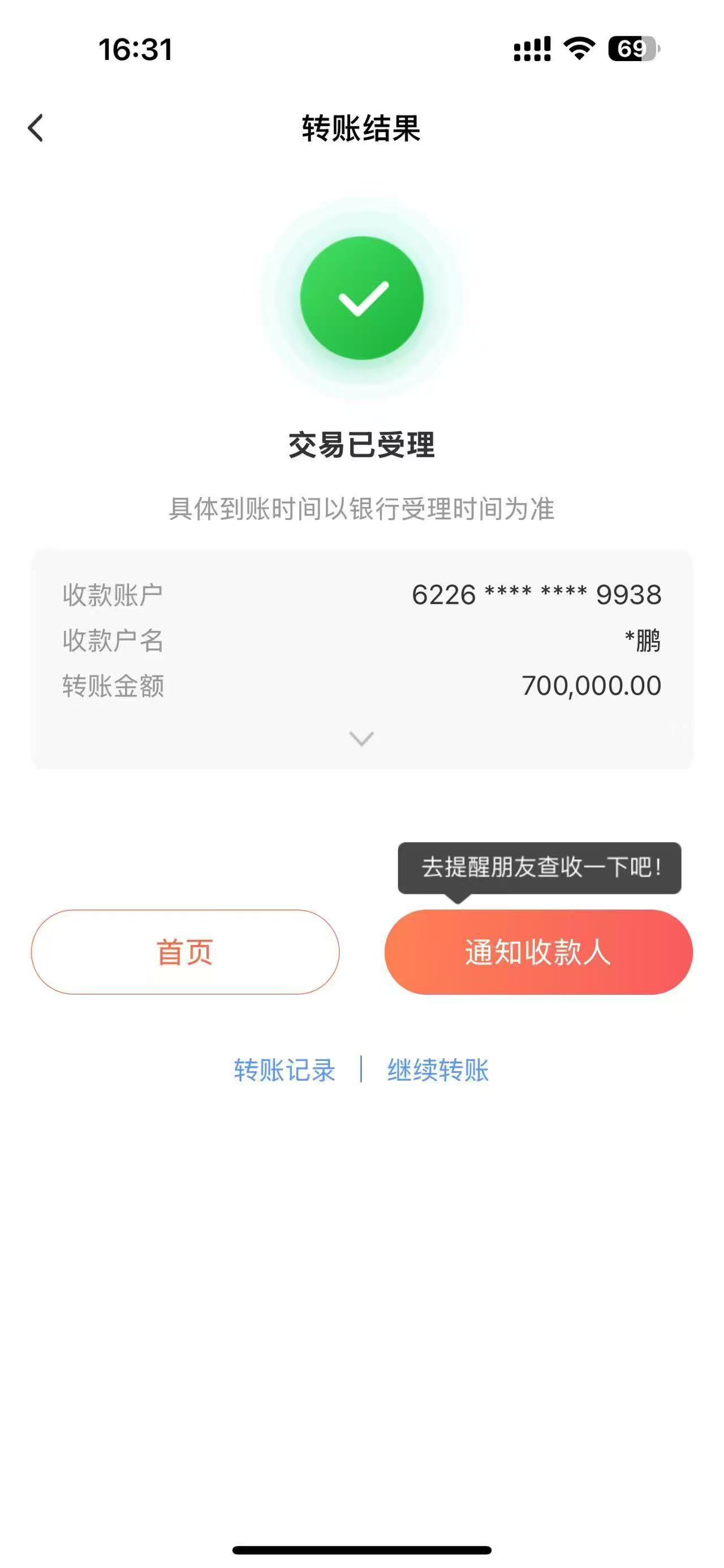The image size is (724, 1568).
Task: Open 转账记录
Action: 285,1070
